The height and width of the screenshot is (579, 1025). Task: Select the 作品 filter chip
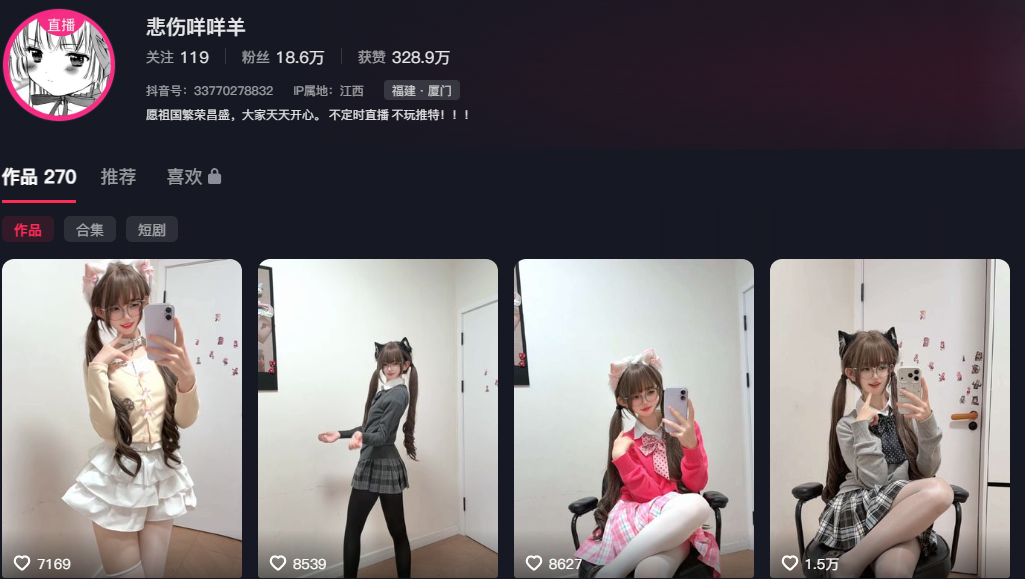(x=28, y=230)
